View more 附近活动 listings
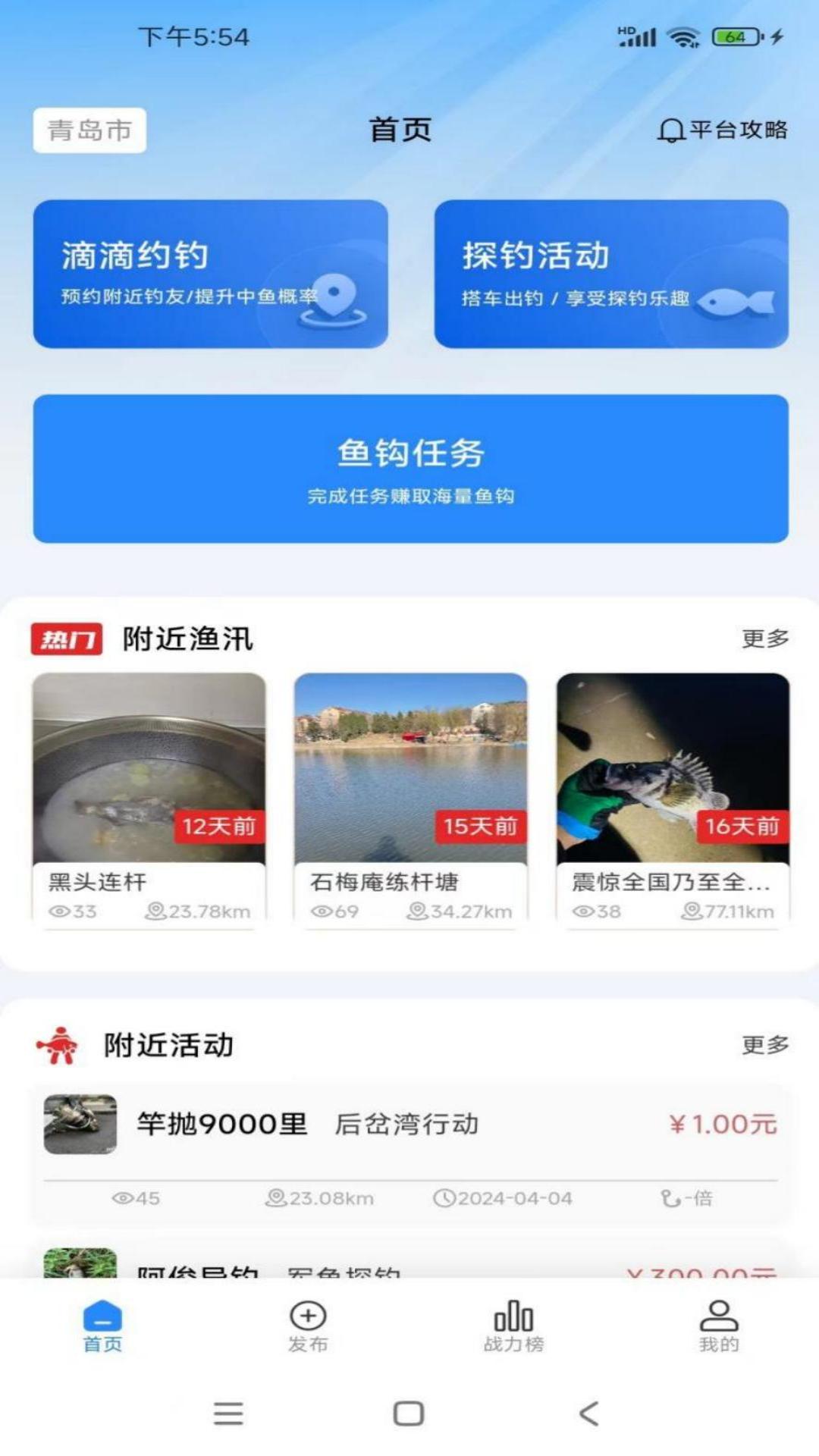The width and height of the screenshot is (819, 1456). click(764, 1045)
